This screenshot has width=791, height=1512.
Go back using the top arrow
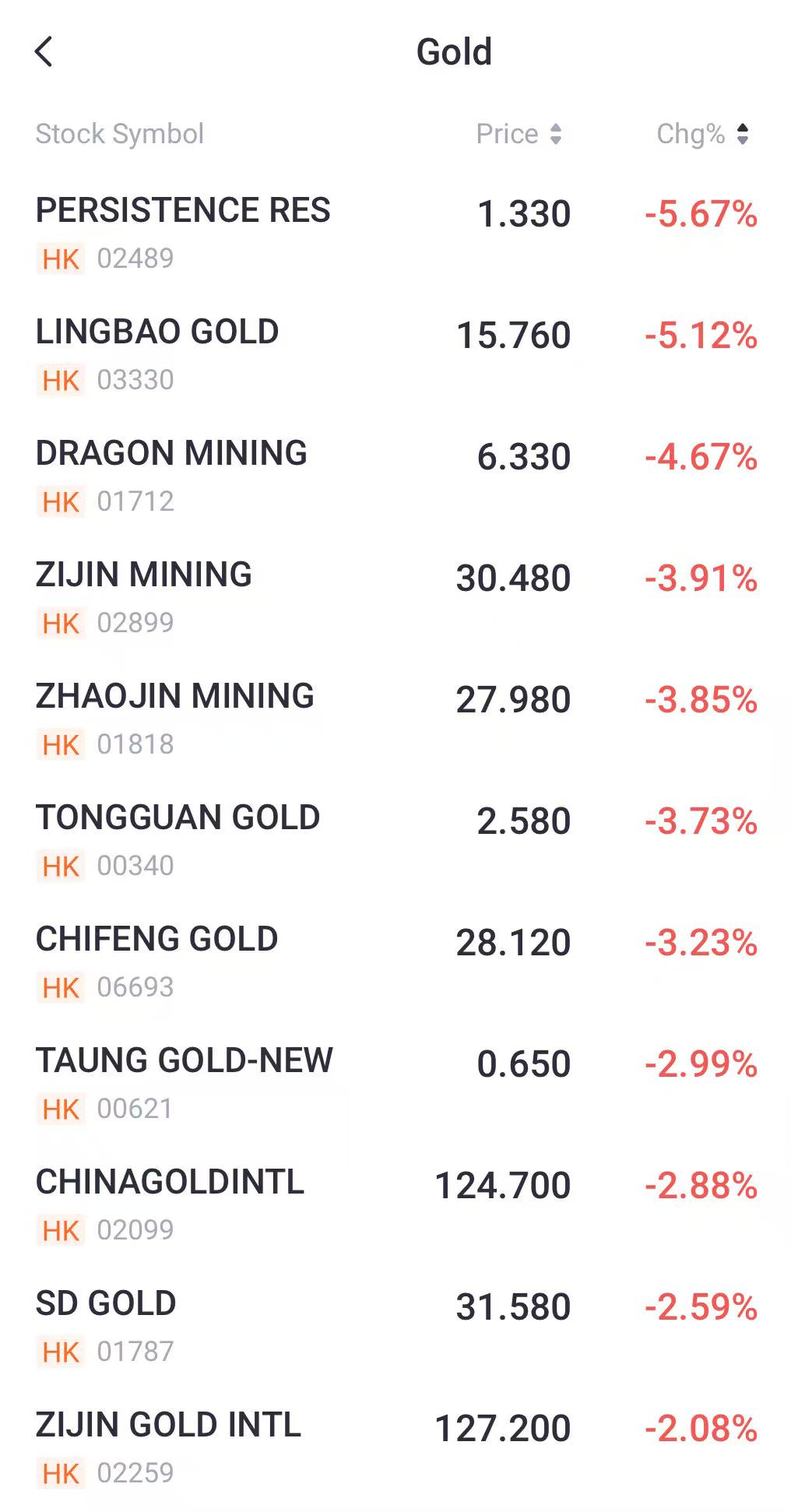click(44, 52)
